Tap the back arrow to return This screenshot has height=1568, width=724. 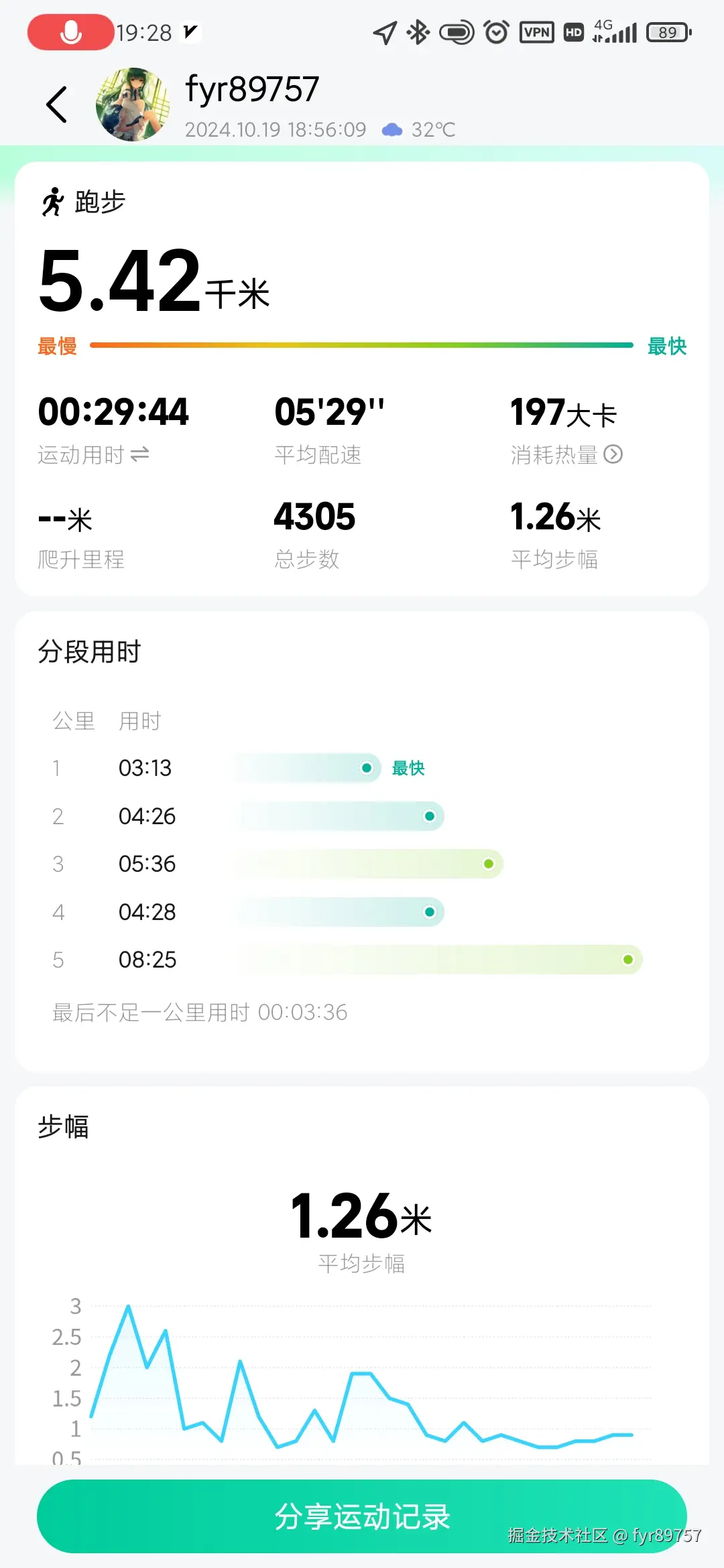[57, 104]
